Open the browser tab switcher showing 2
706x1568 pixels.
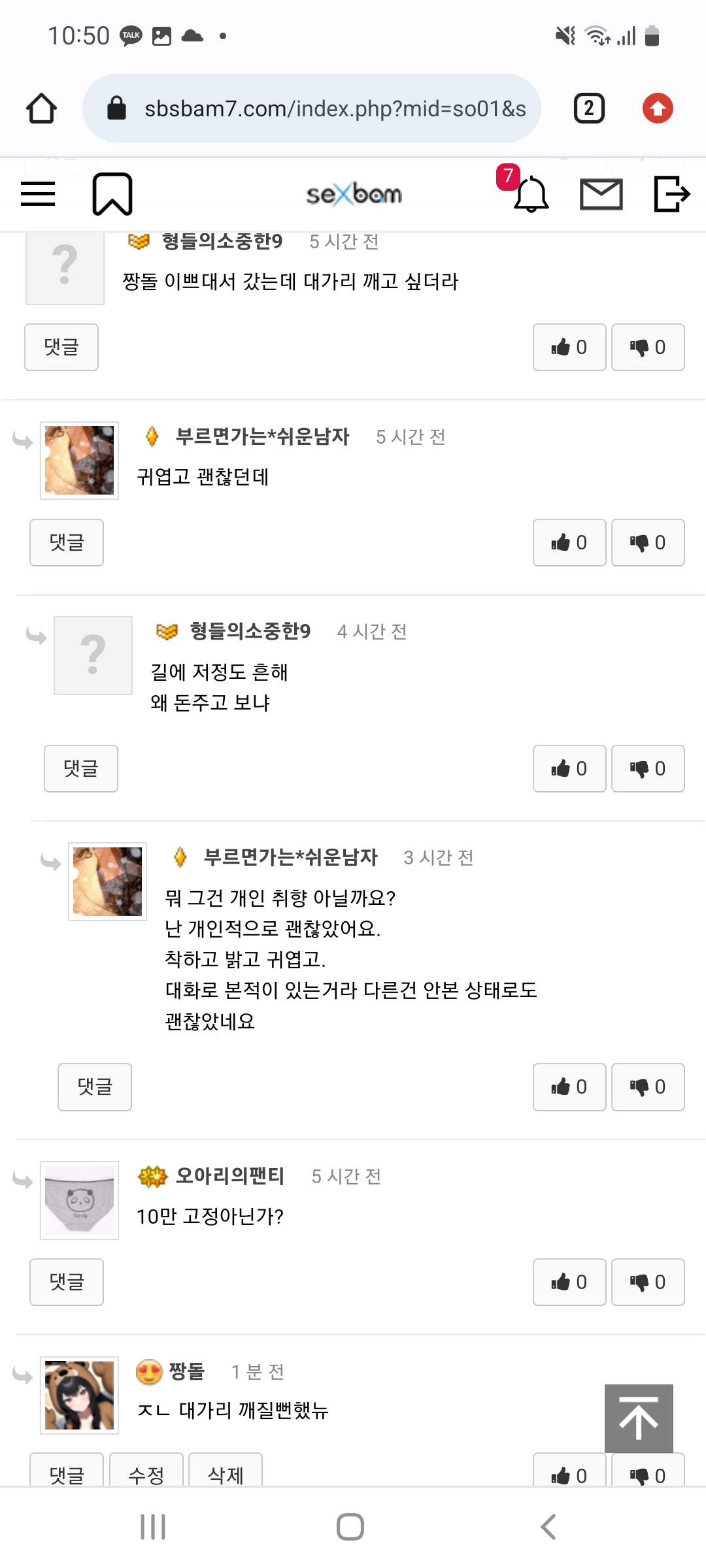588,108
